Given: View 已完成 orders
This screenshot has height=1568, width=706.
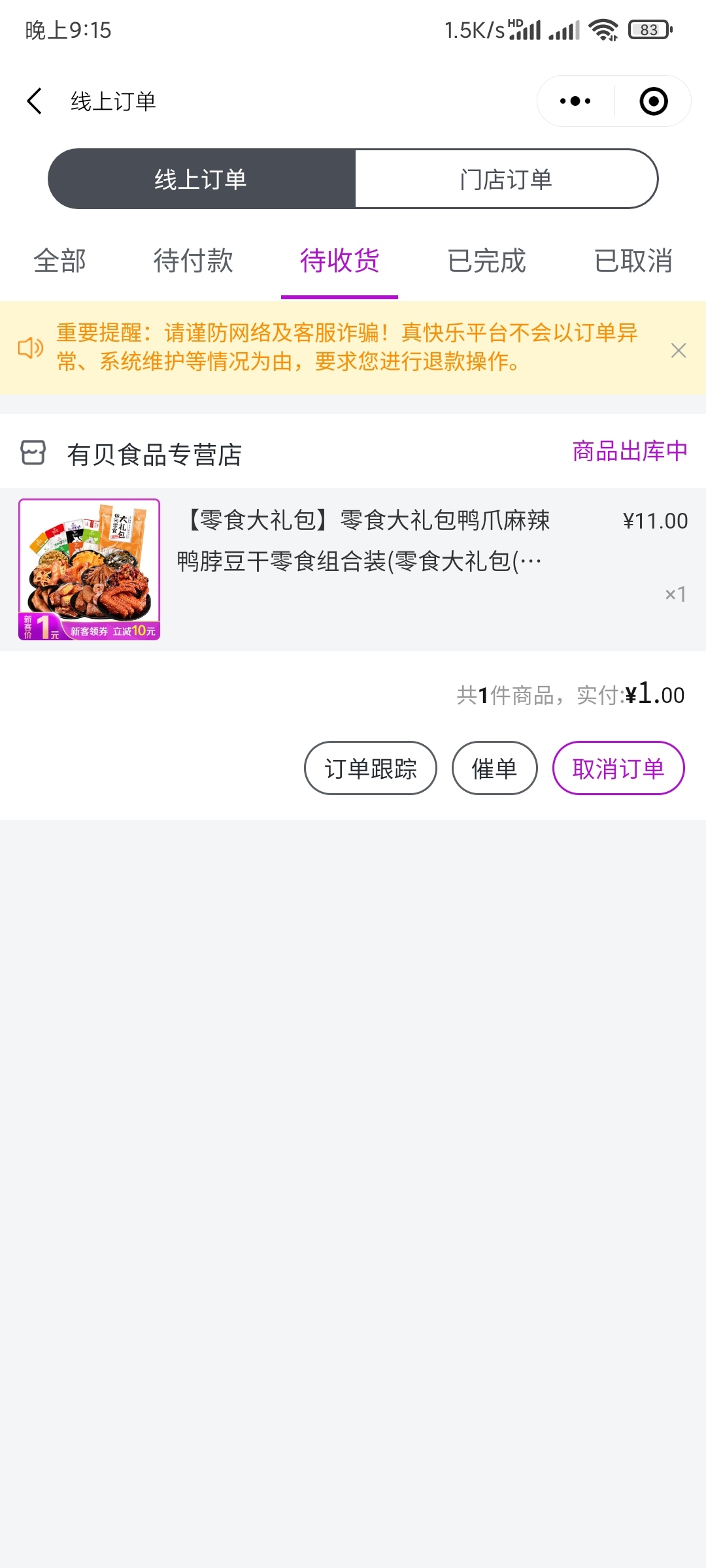Looking at the screenshot, I should coord(486,261).
